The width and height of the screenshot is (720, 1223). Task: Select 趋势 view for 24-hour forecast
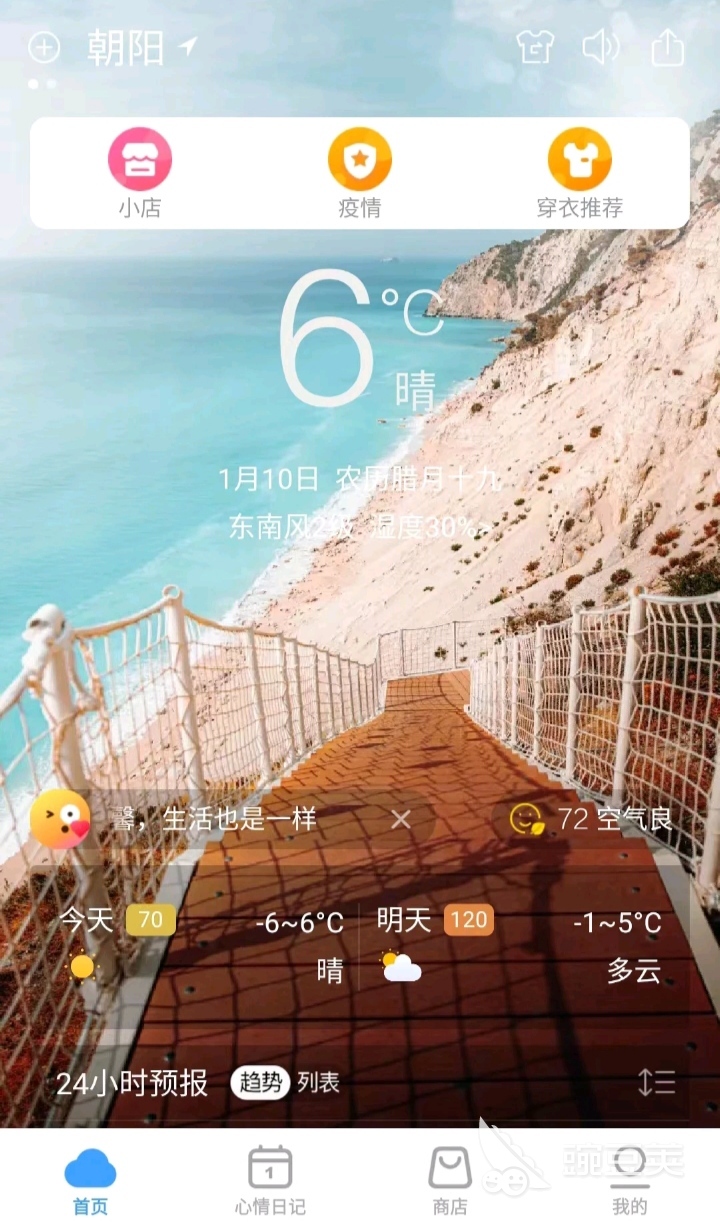pyautogui.click(x=261, y=1082)
